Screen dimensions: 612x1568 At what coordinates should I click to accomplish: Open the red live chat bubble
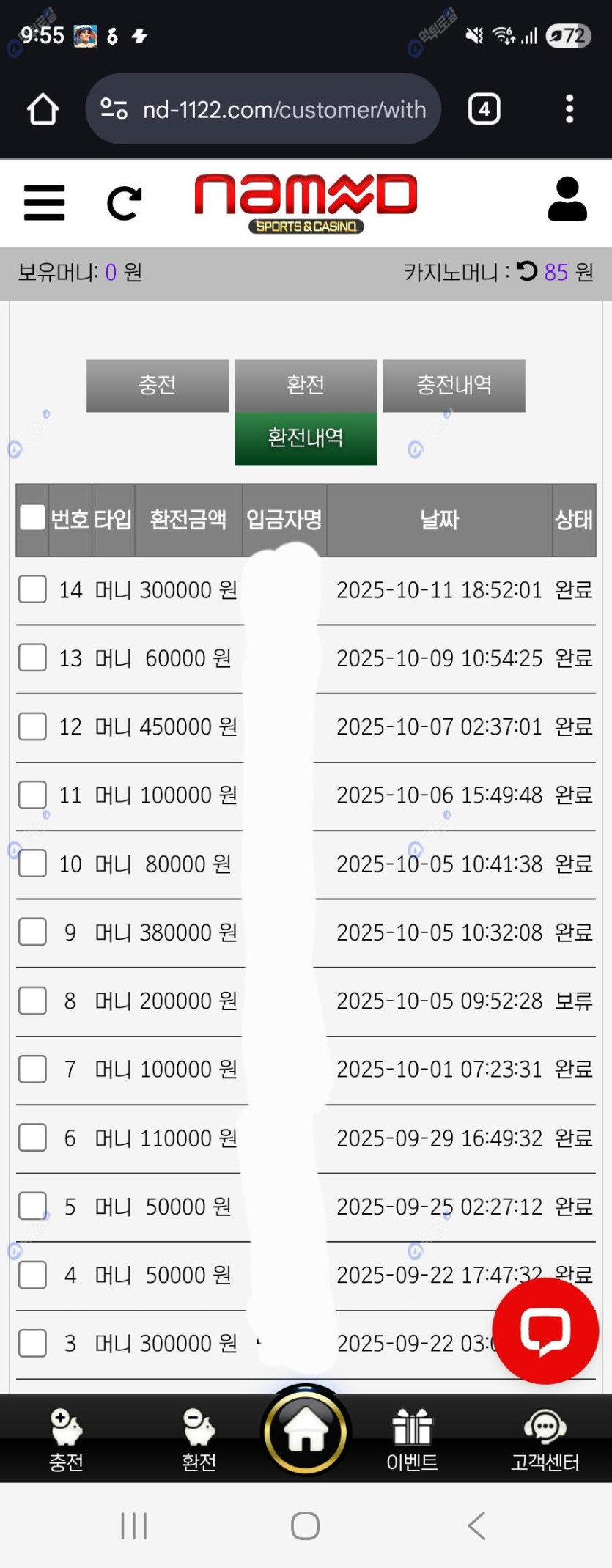[x=545, y=1330]
